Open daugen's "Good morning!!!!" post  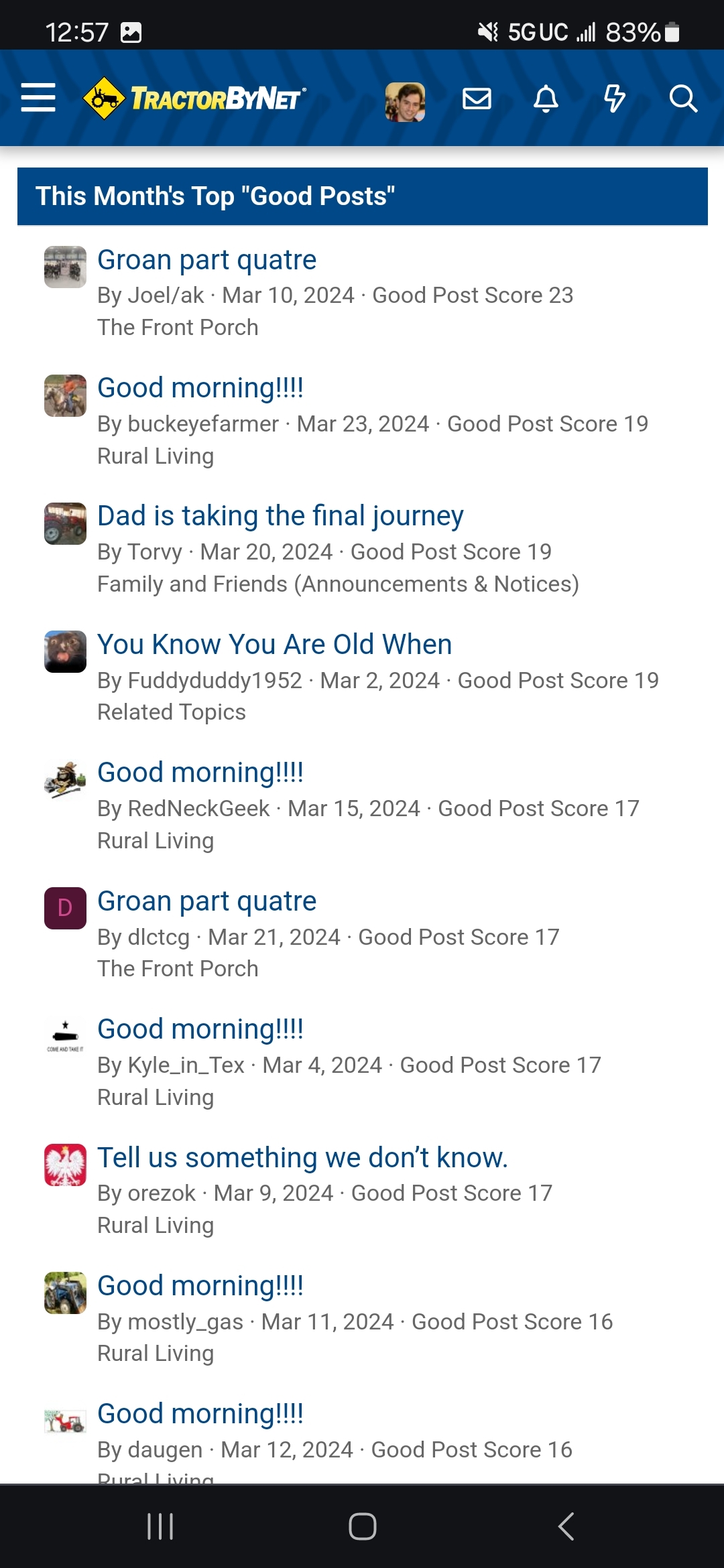coord(200,1414)
